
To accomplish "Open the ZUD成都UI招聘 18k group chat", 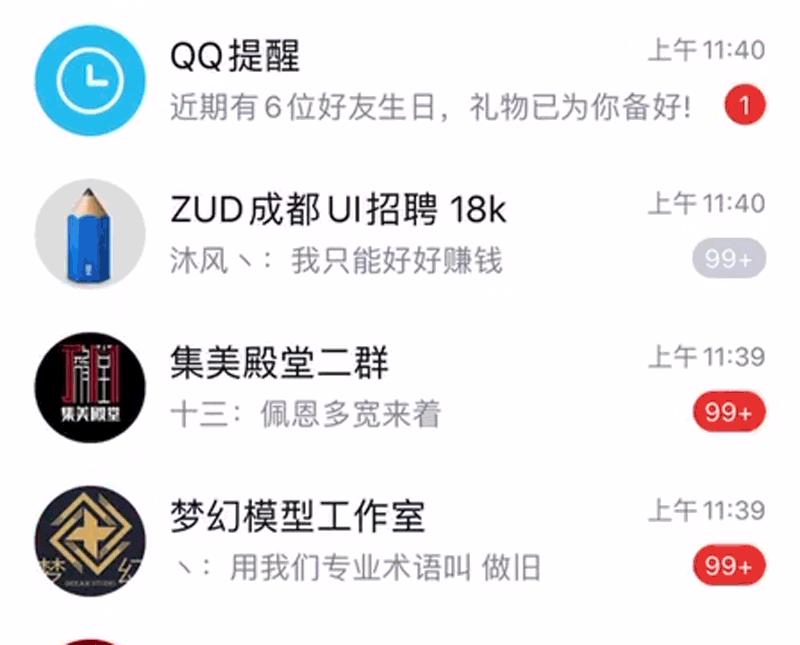I will [400, 234].
